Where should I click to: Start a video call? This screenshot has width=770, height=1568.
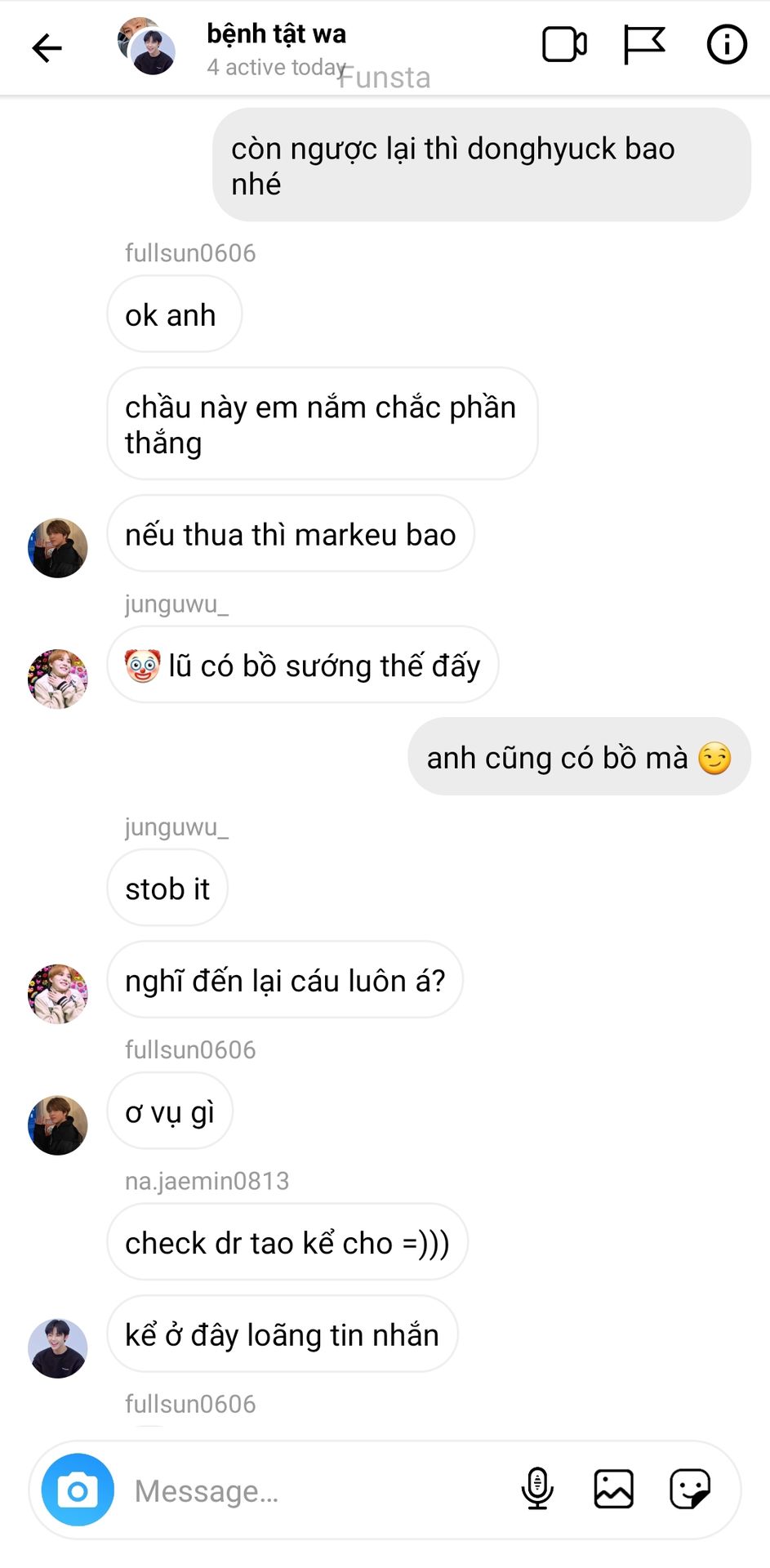tap(564, 45)
